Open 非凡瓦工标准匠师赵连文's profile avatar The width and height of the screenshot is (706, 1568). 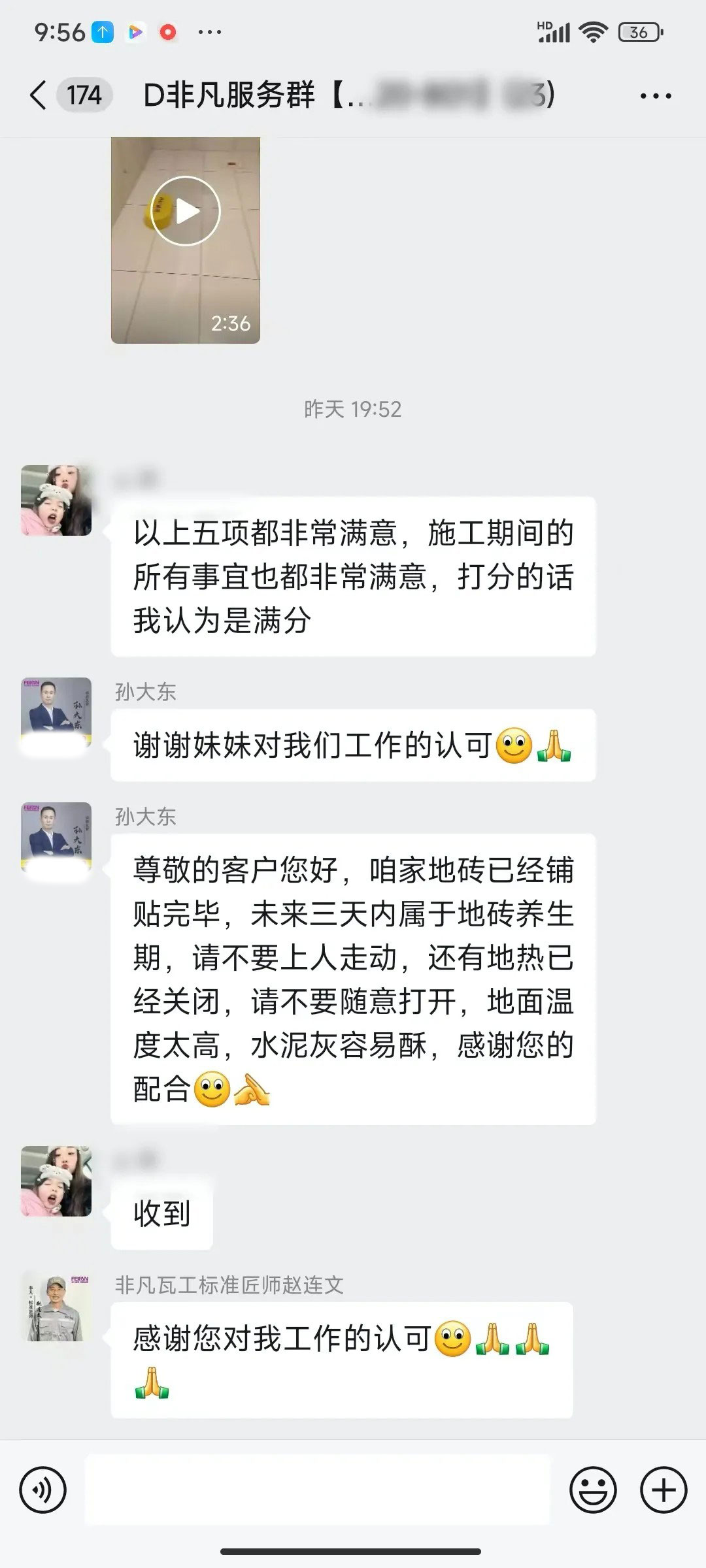[x=56, y=1307]
